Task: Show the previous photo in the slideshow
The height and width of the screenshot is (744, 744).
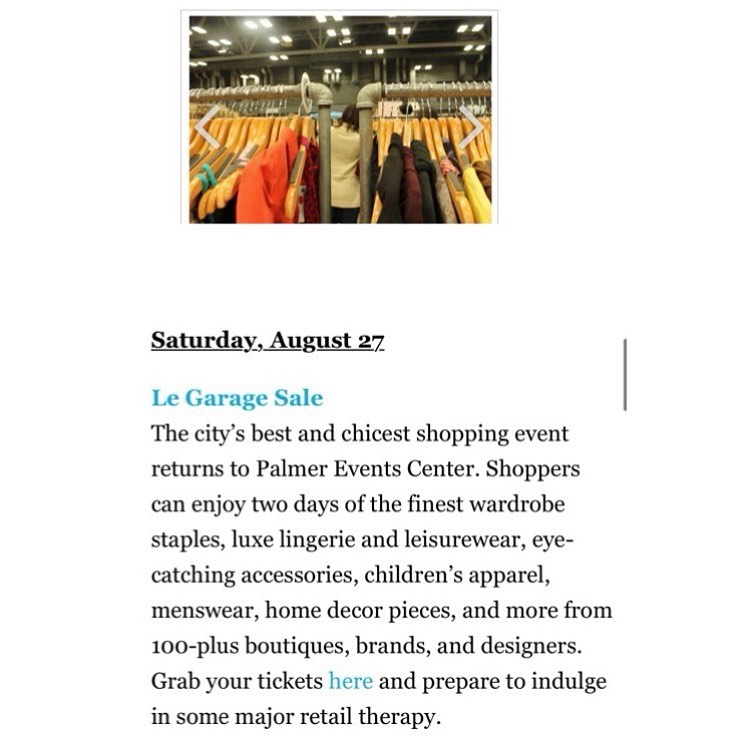Action: click(207, 127)
